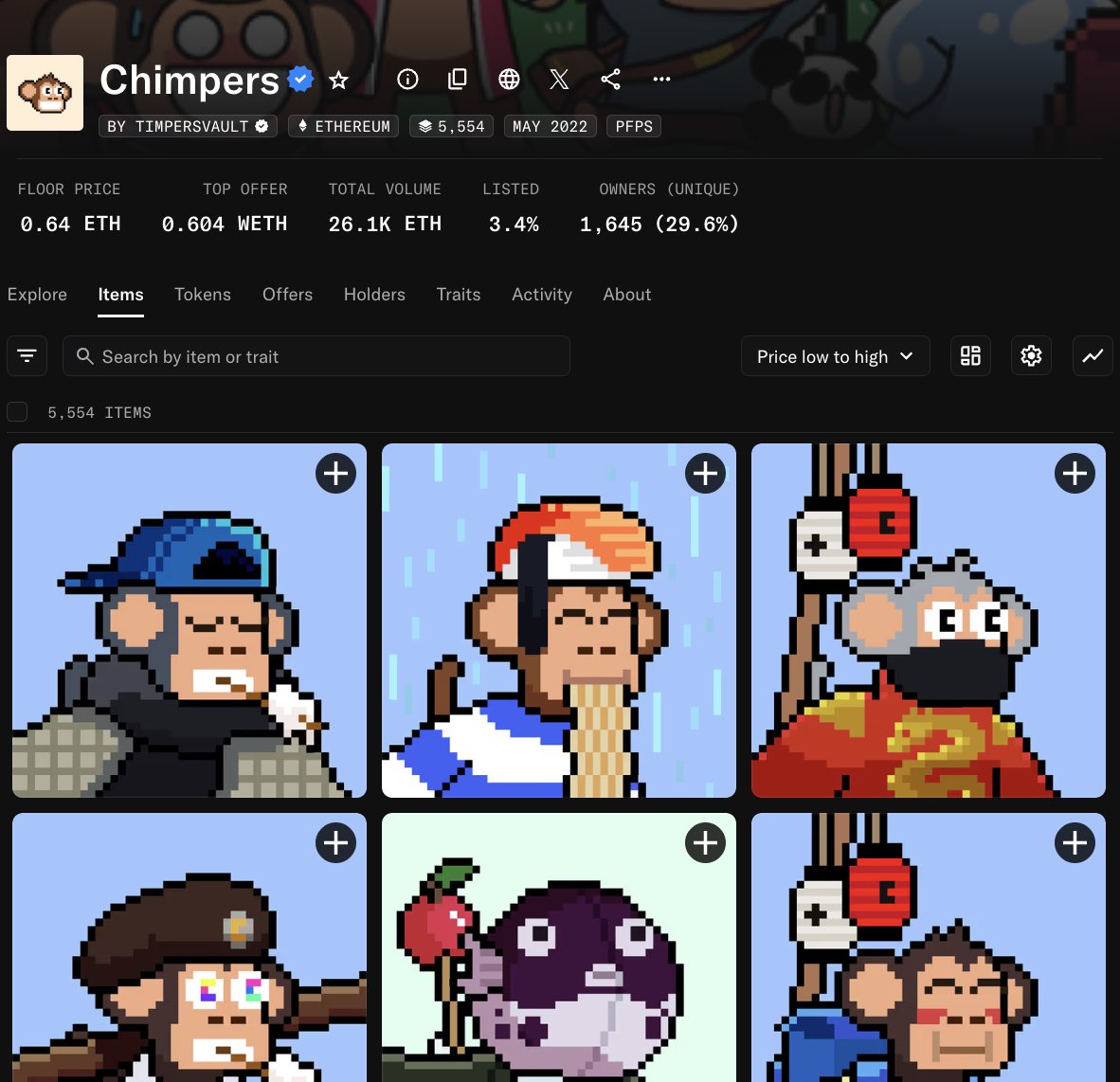Screen dimensions: 1120x1082
Task: Change the grid layout view
Action: [970, 356]
